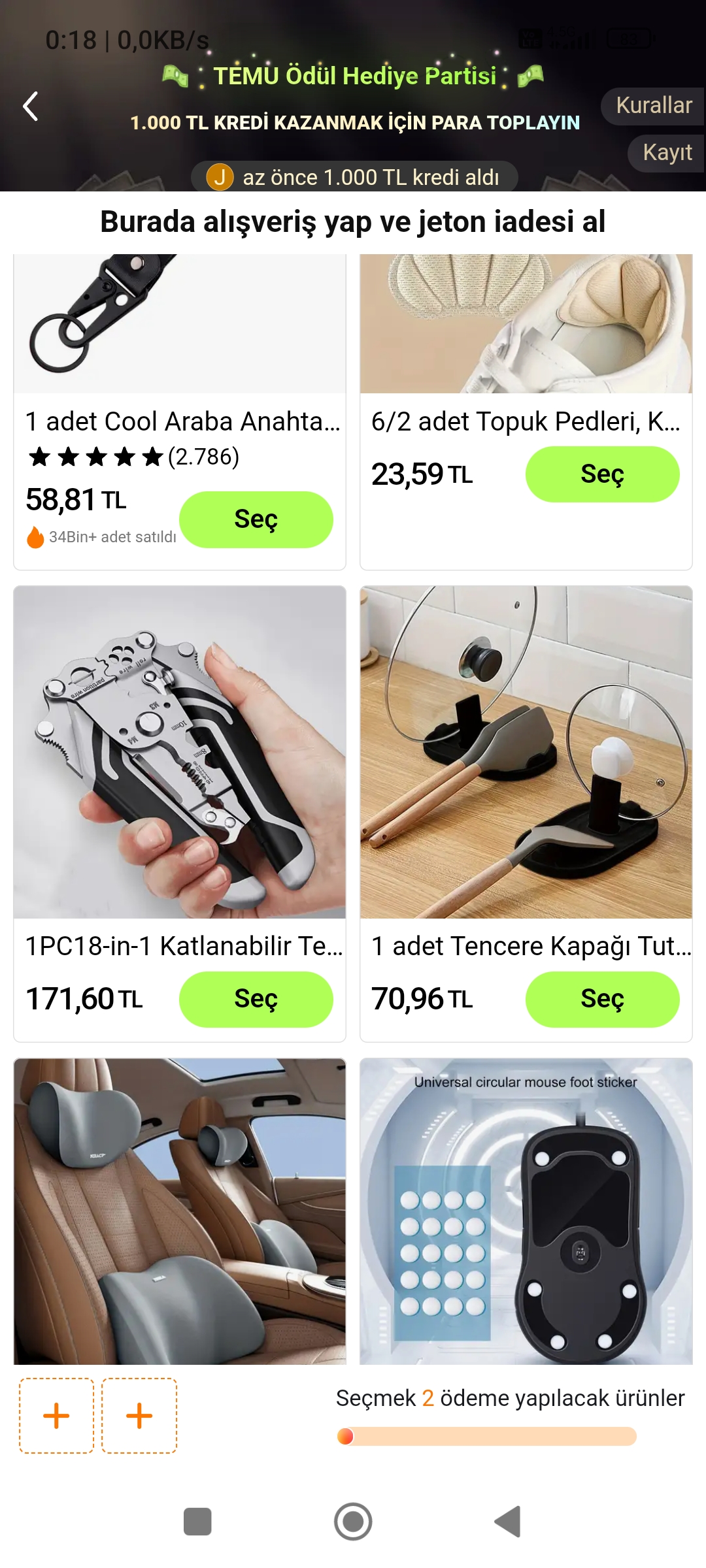Open the pot lid holder product image
Image resolution: width=706 pixels, height=1568 pixels.
(x=526, y=752)
